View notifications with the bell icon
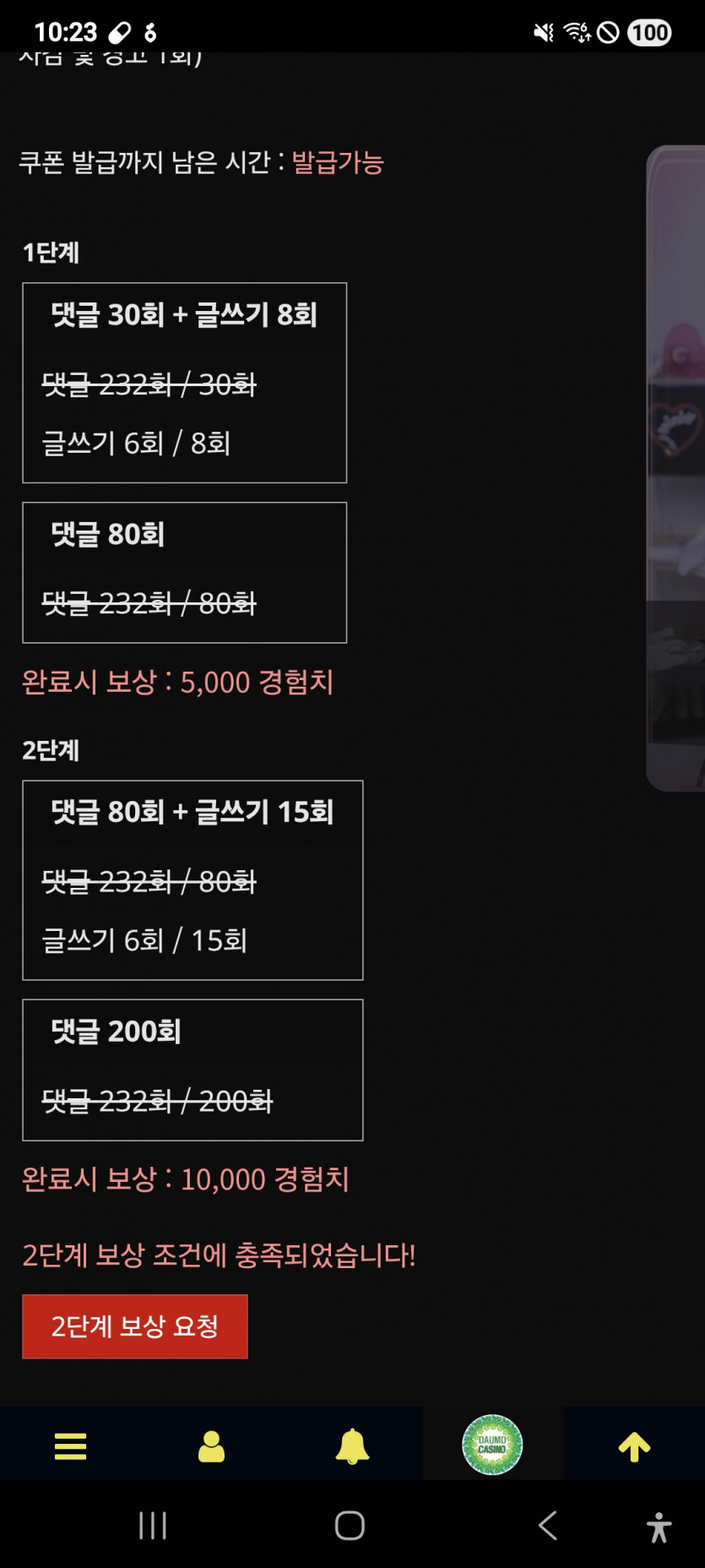The height and width of the screenshot is (1568, 705). 351,1445
